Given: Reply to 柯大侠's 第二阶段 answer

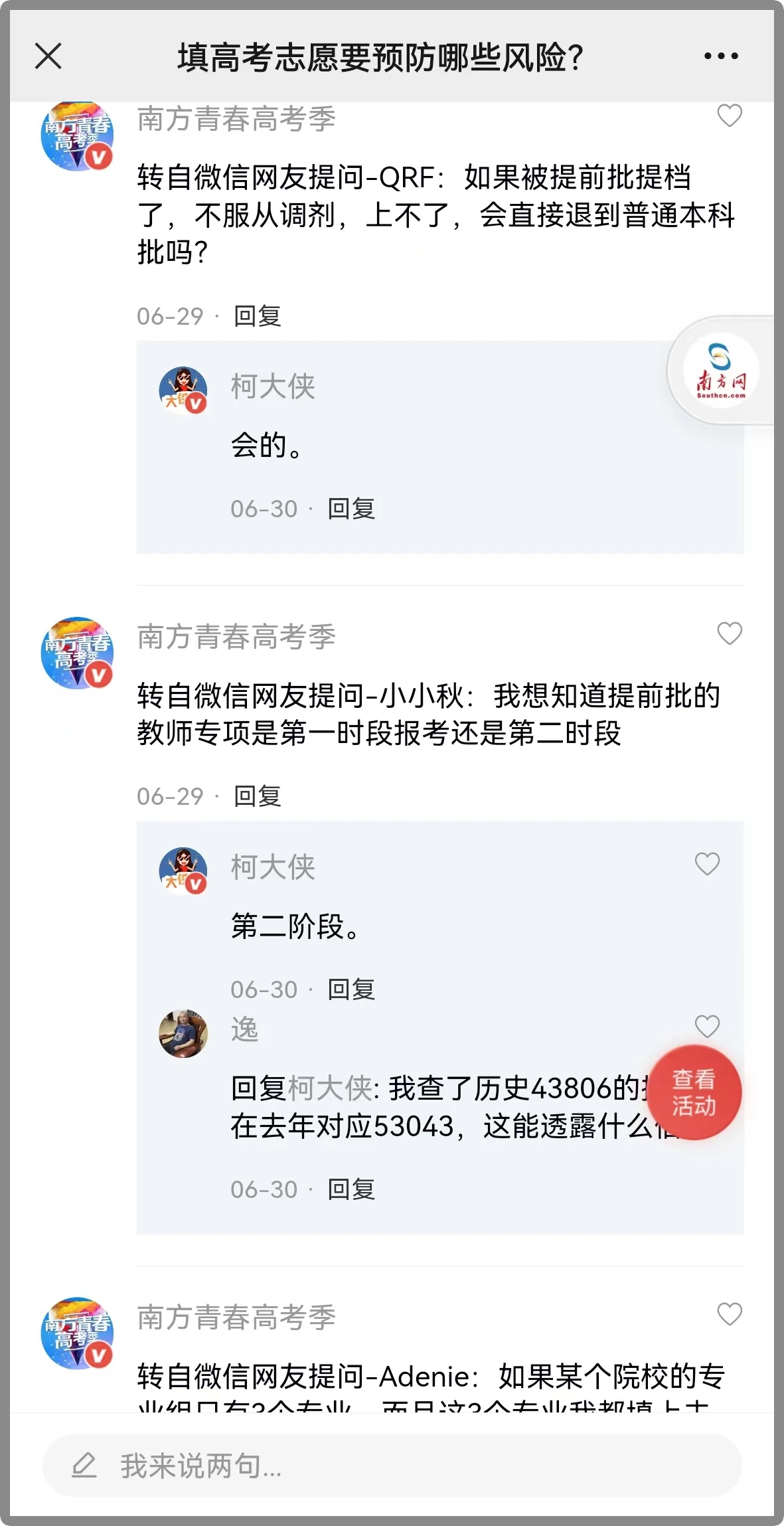Looking at the screenshot, I should tap(351, 989).
